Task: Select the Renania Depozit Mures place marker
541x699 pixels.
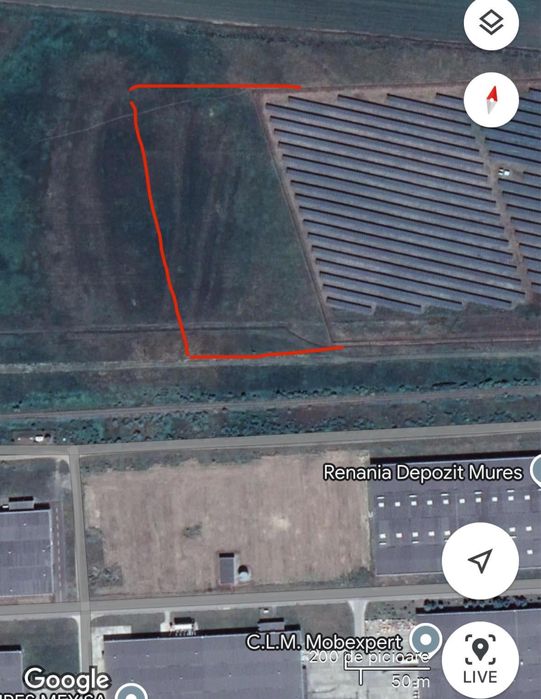Action: (x=536, y=472)
